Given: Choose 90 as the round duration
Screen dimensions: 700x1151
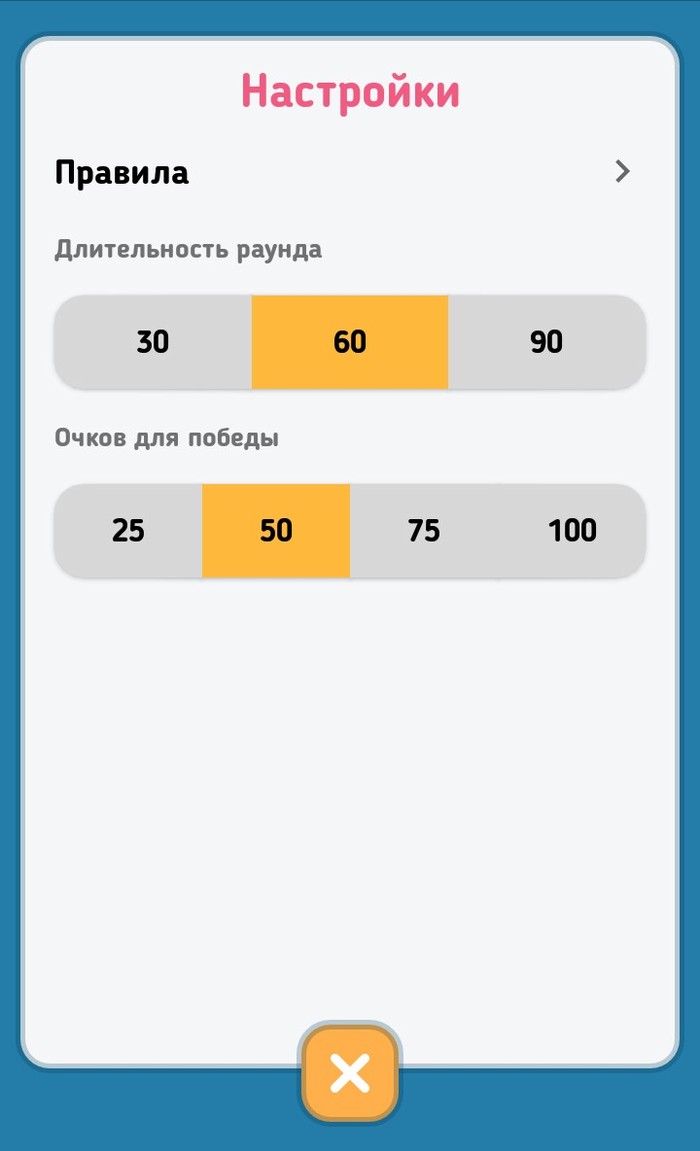Looking at the screenshot, I should point(546,342).
